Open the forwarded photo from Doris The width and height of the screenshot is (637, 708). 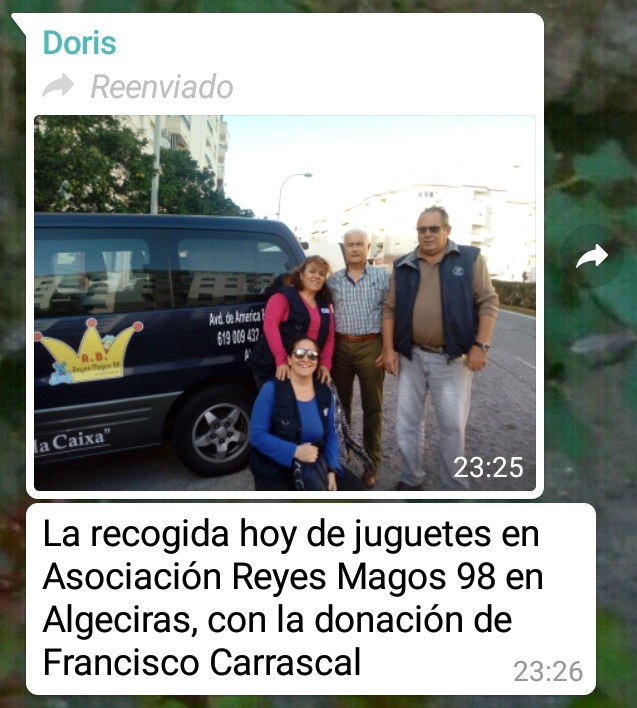(x=284, y=303)
